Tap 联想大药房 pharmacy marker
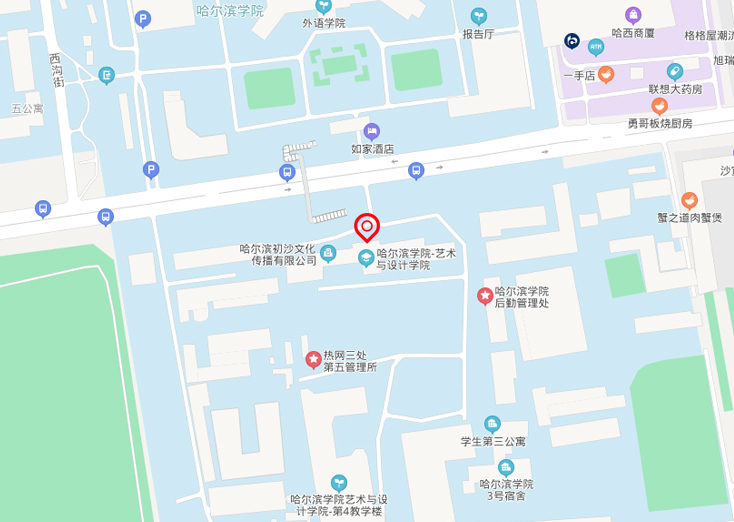Image resolution: width=734 pixels, height=522 pixels. (x=675, y=72)
